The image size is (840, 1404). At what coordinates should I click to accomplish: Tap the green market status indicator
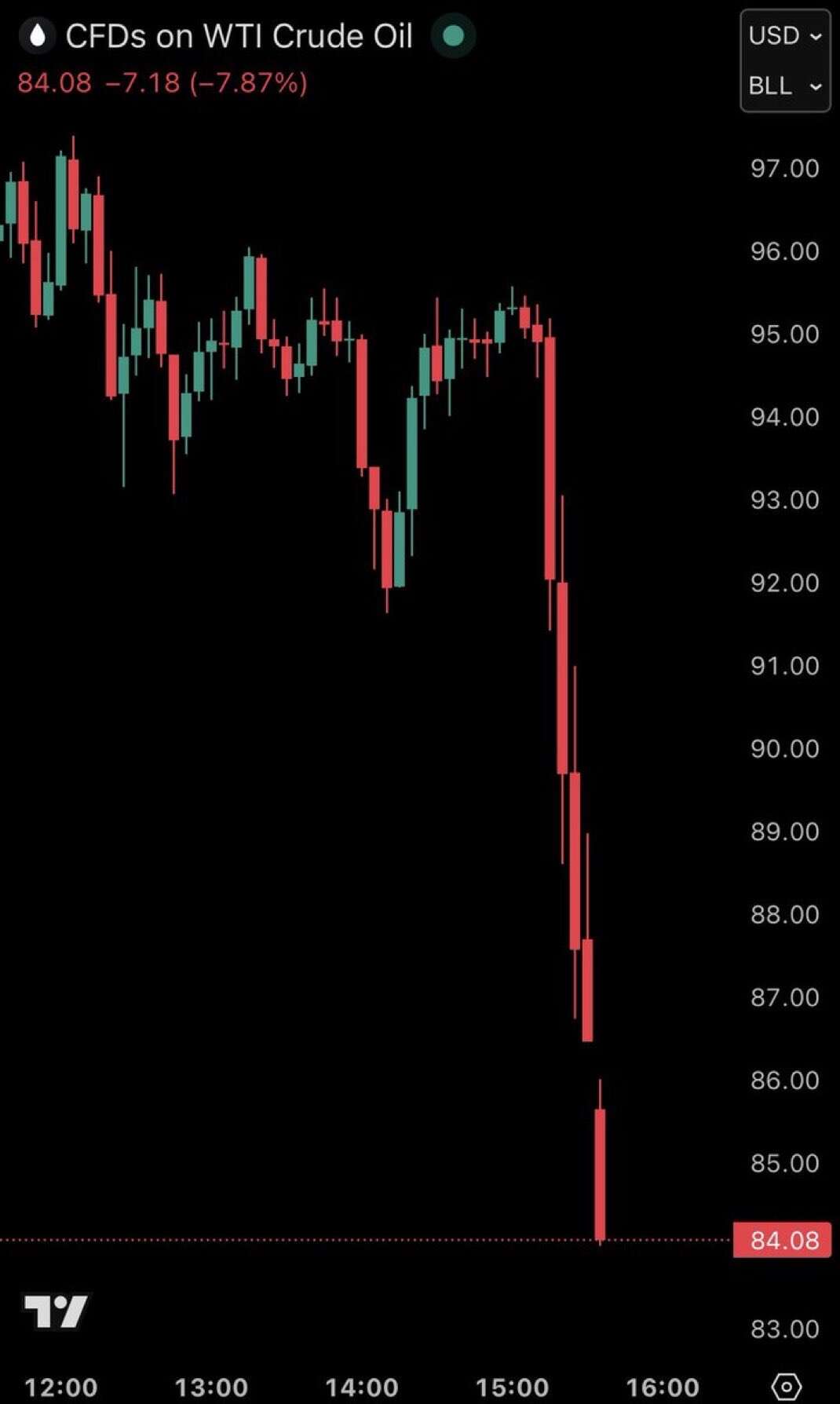tap(453, 35)
